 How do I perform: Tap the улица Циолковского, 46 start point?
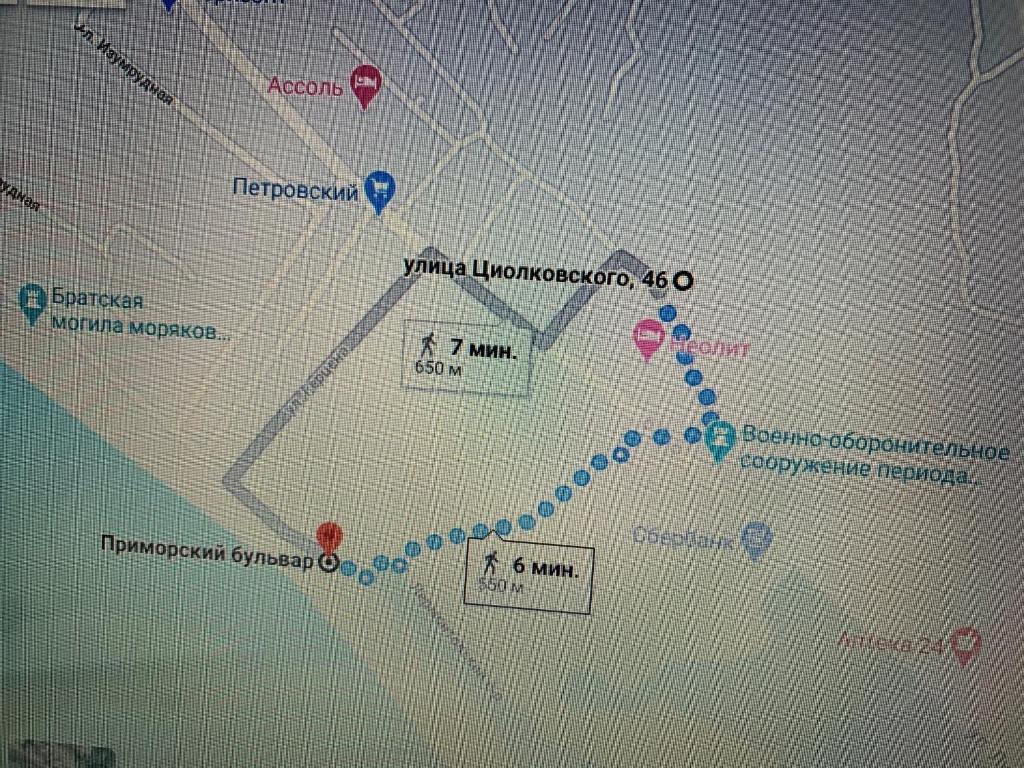point(682,281)
